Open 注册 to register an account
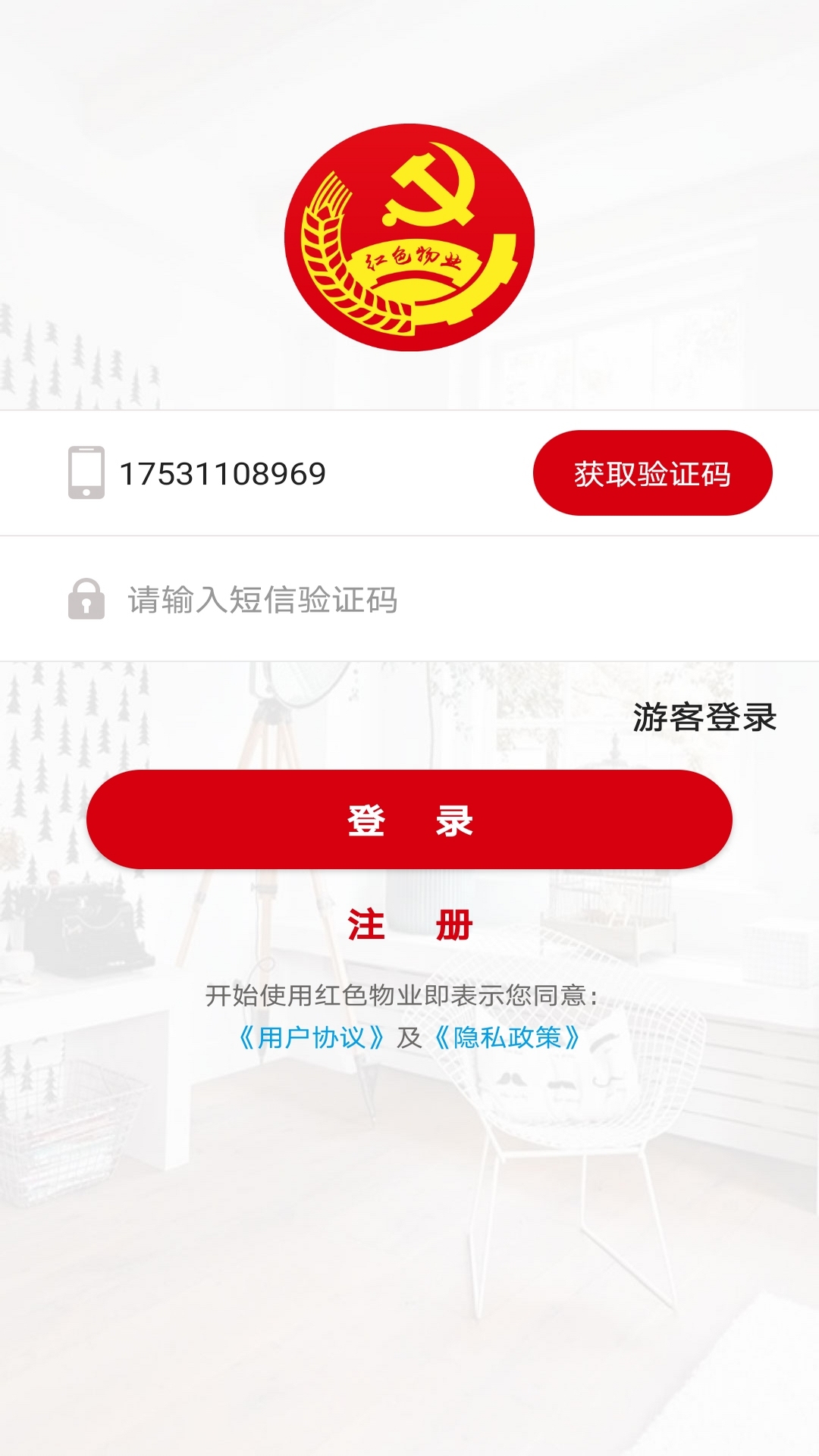Screen dimensions: 819x1456 [409, 925]
